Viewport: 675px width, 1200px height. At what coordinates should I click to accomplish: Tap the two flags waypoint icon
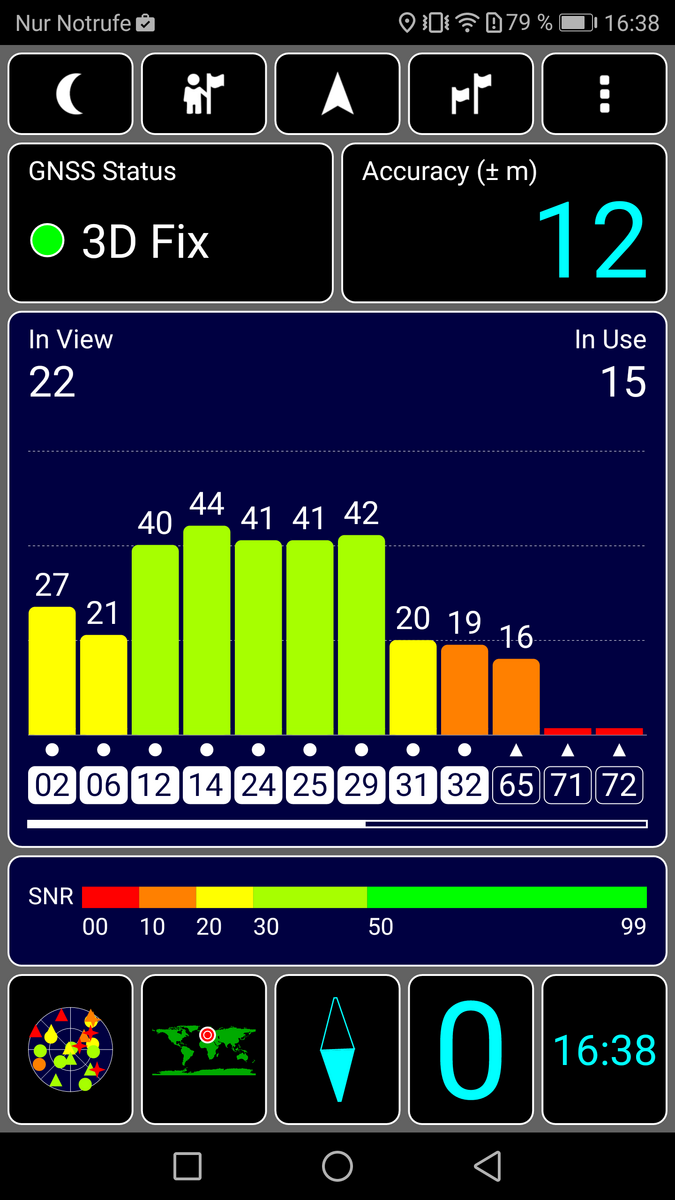pos(471,94)
